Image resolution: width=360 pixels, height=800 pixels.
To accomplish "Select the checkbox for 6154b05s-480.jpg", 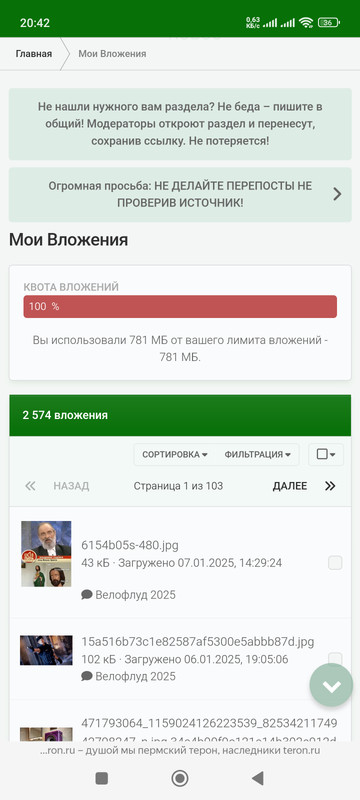I will 335,563.
